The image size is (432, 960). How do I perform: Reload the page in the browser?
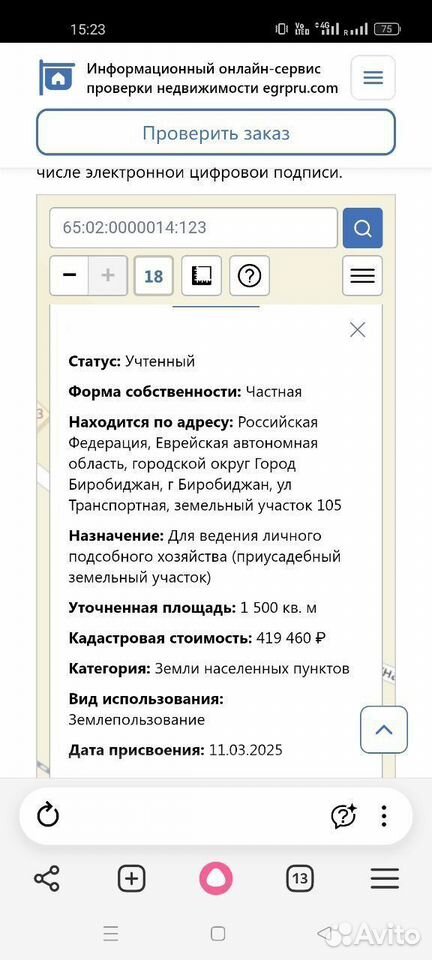coord(48,816)
